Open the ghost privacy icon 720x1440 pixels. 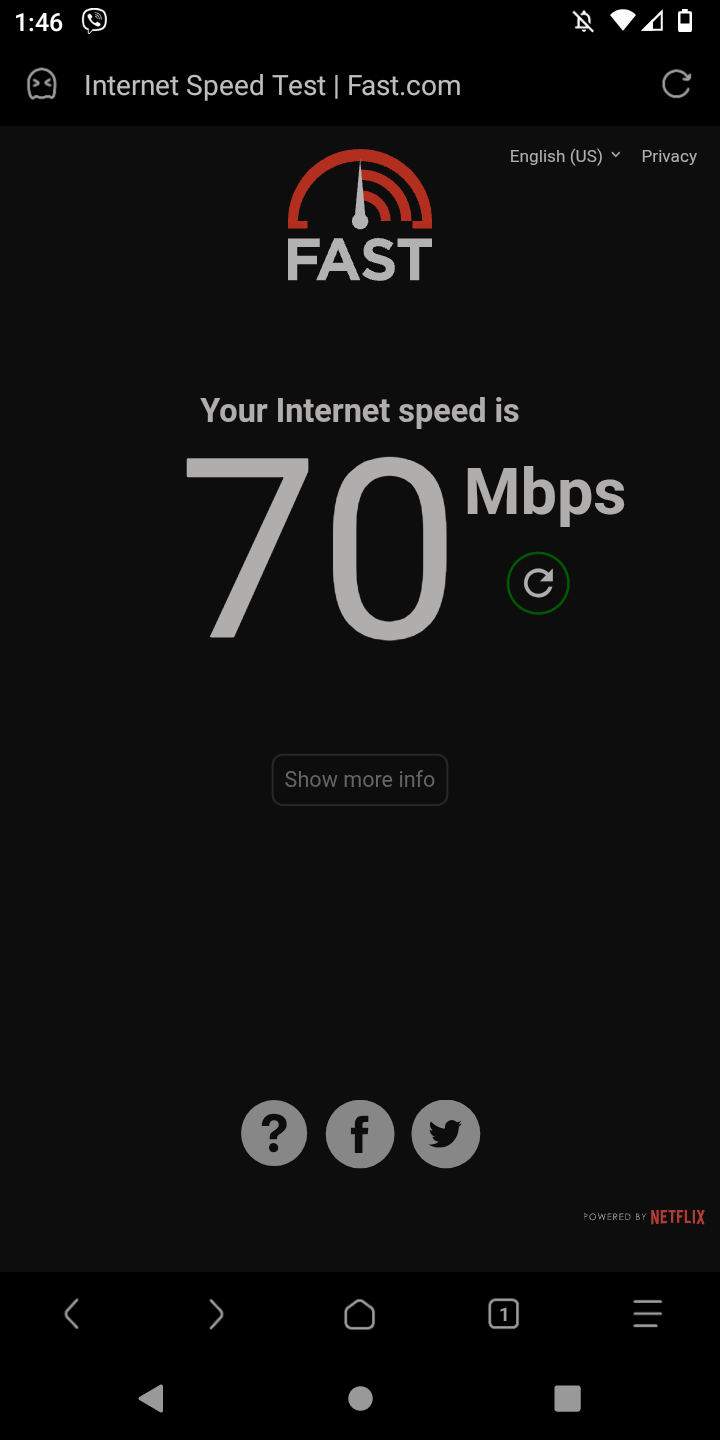tap(42, 85)
